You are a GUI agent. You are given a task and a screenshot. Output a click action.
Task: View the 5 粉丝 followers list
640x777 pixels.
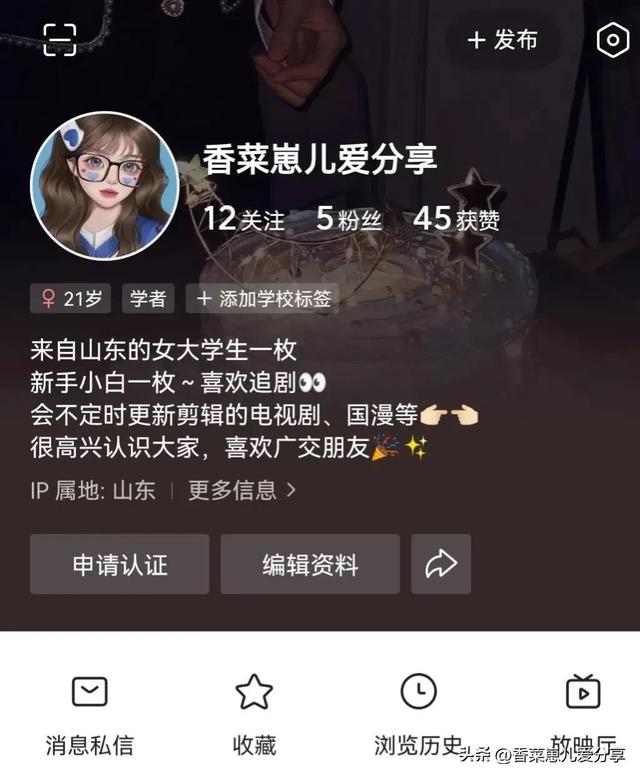pyautogui.click(x=349, y=219)
